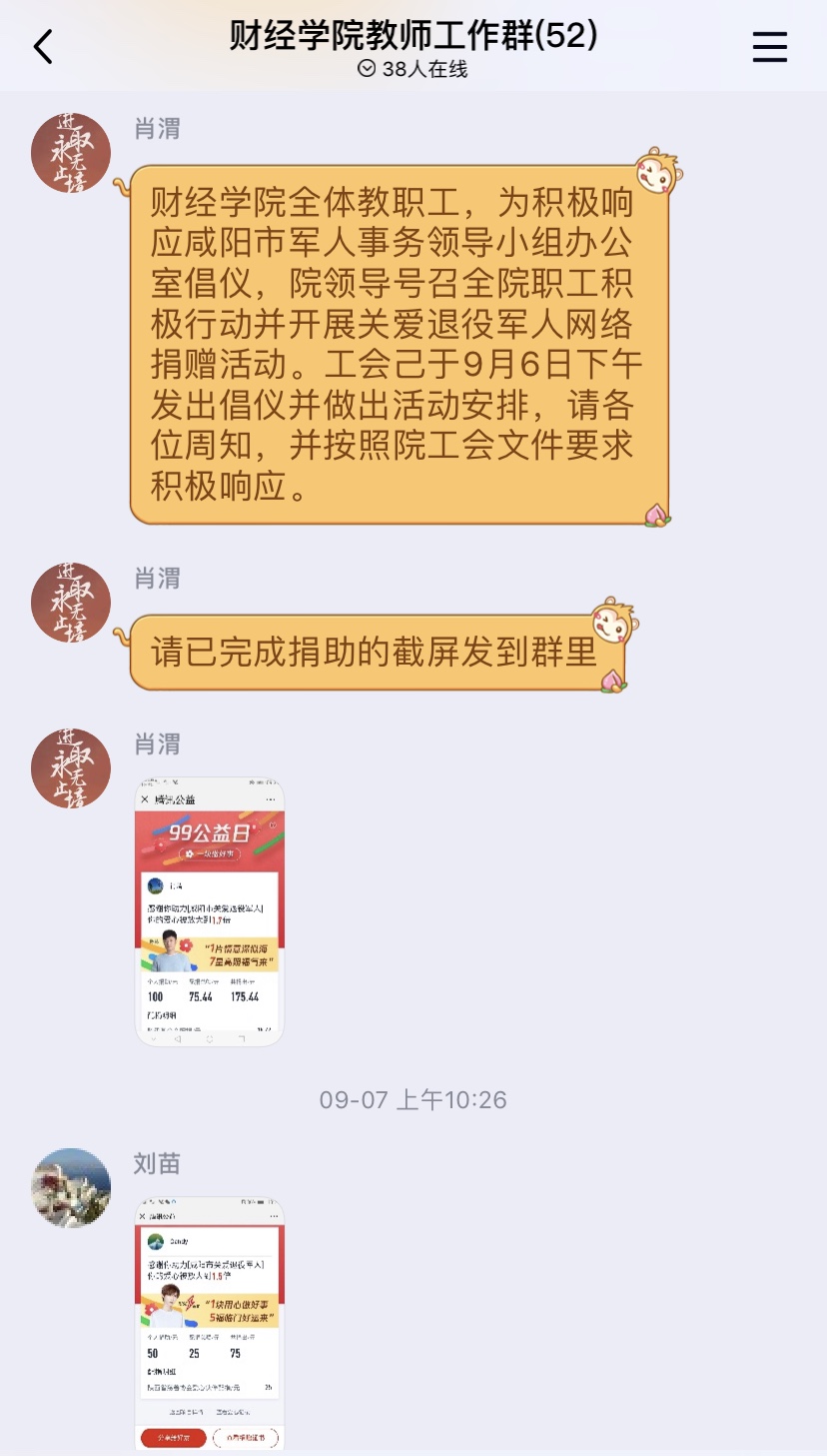View 肖渭's avatar beside the long announcement
827x1456 pixels.
(71, 153)
